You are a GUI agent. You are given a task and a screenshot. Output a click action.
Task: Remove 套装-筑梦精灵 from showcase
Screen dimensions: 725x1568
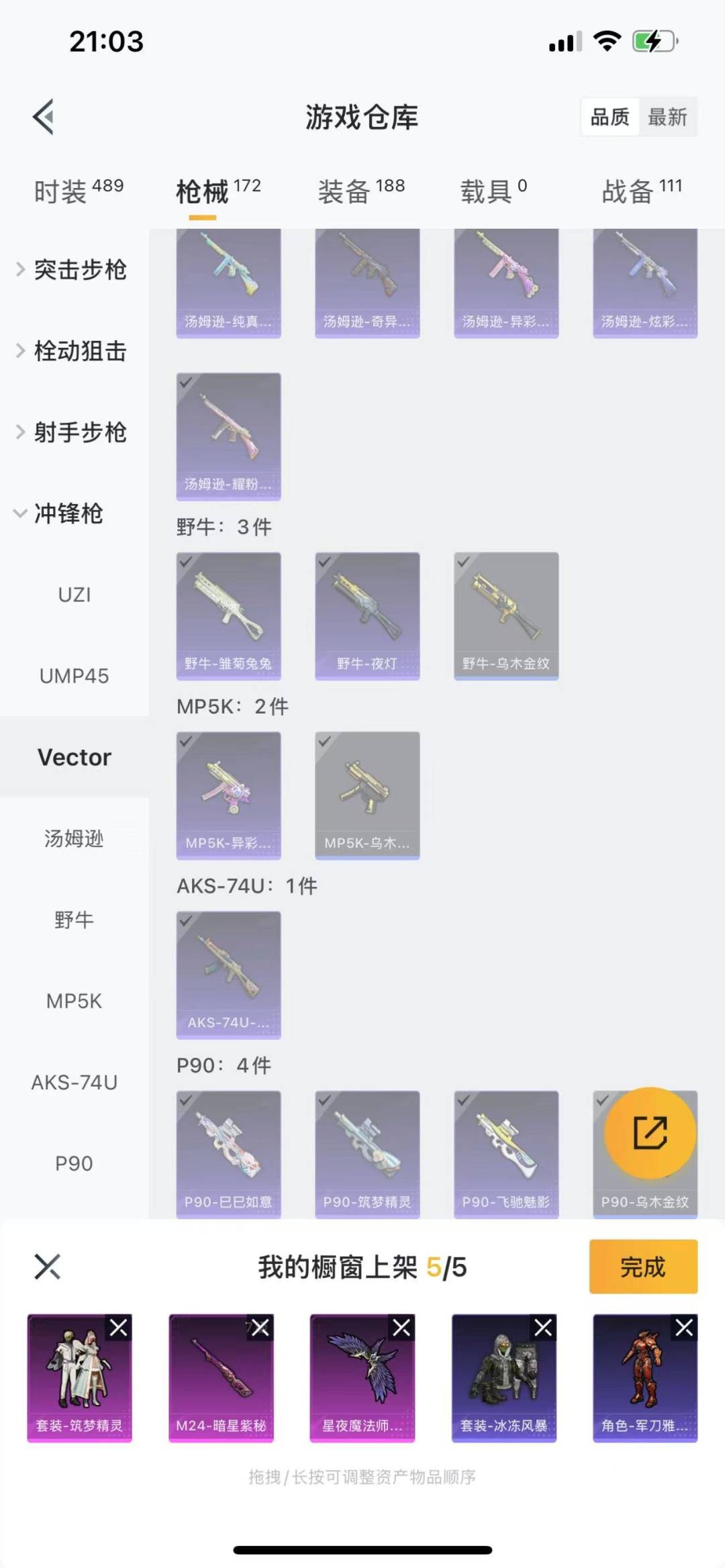[x=119, y=1327]
